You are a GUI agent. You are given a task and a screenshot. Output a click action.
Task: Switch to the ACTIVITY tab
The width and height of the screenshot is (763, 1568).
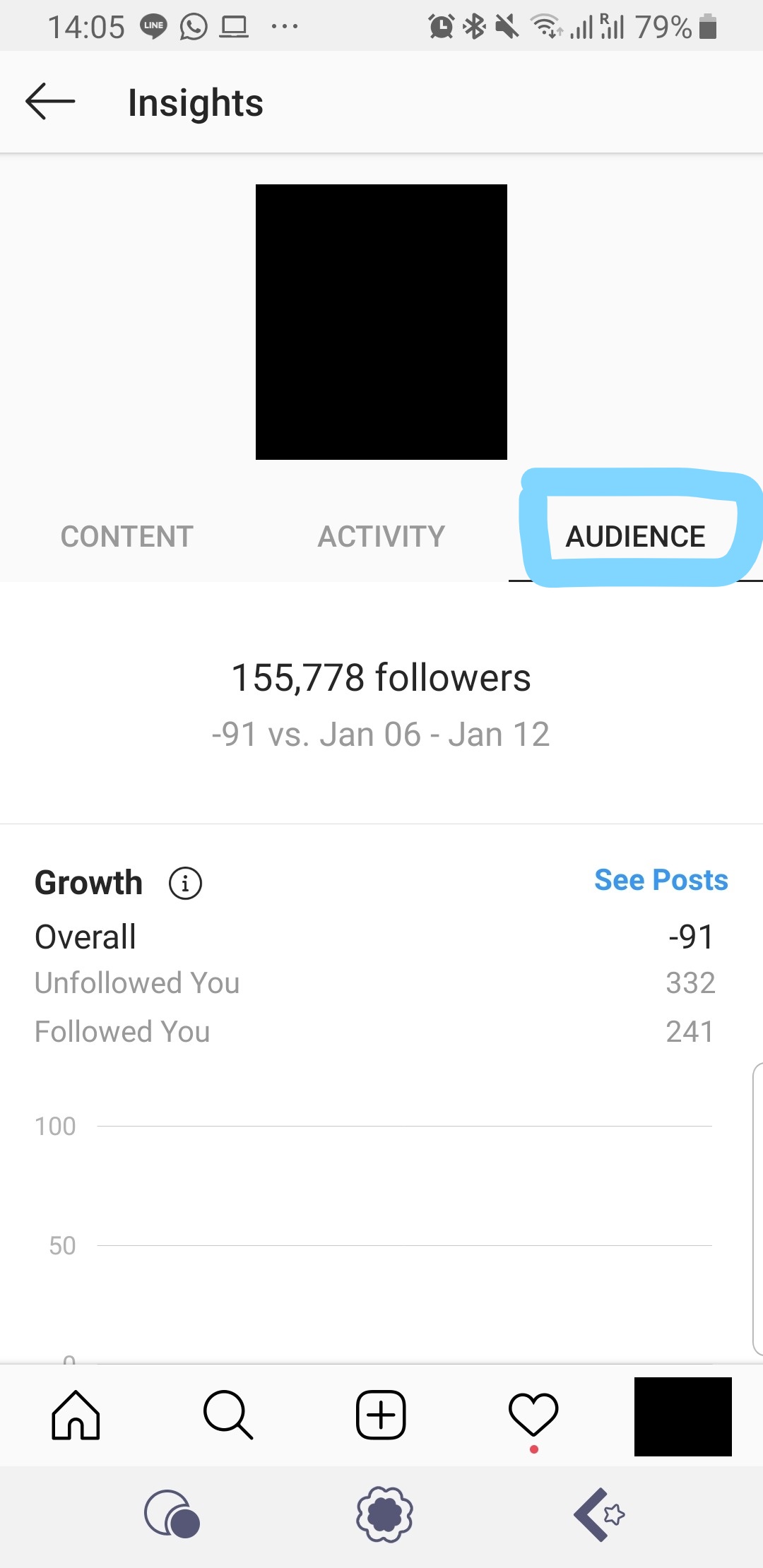381,537
